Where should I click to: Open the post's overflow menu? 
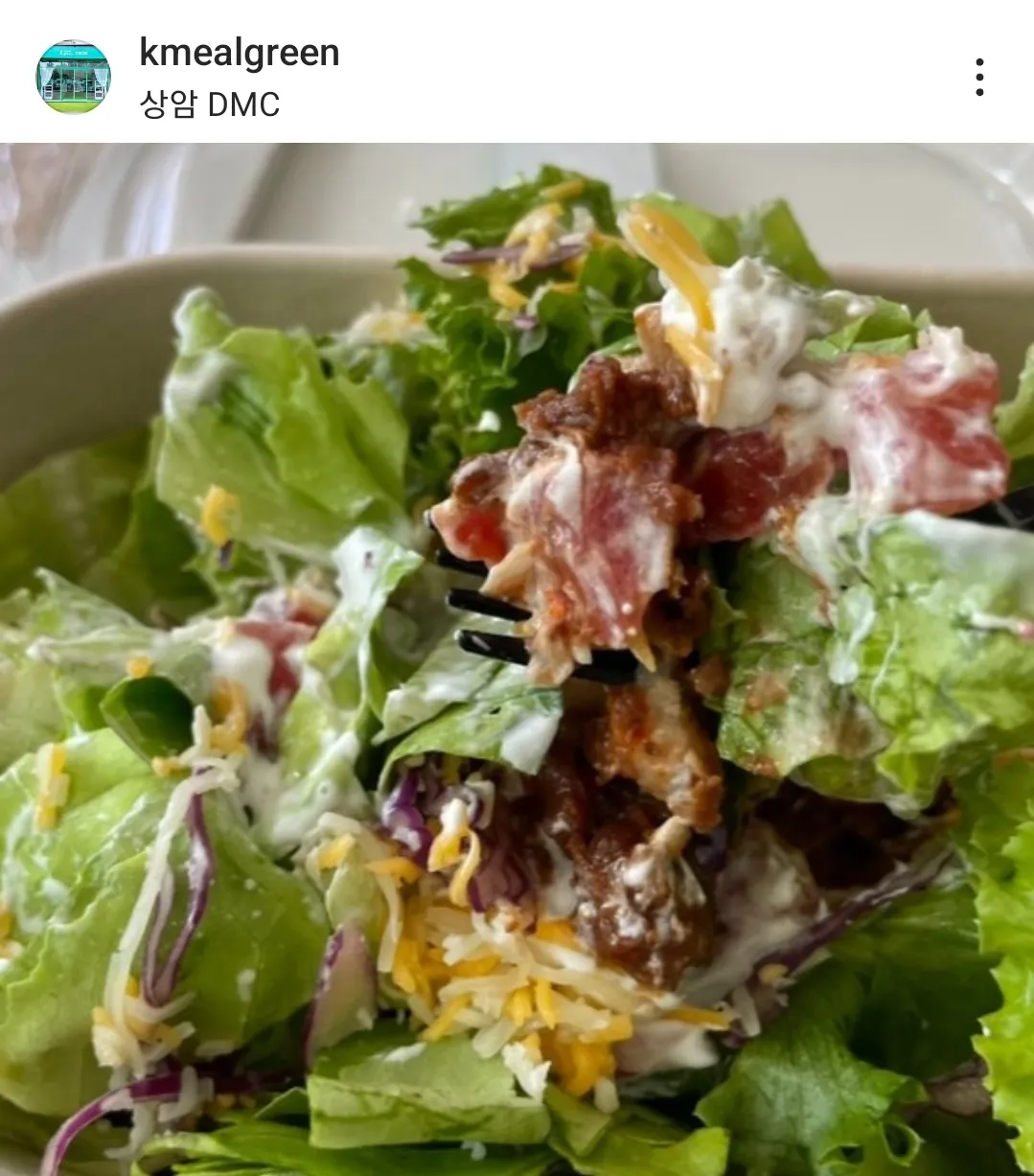(x=978, y=77)
